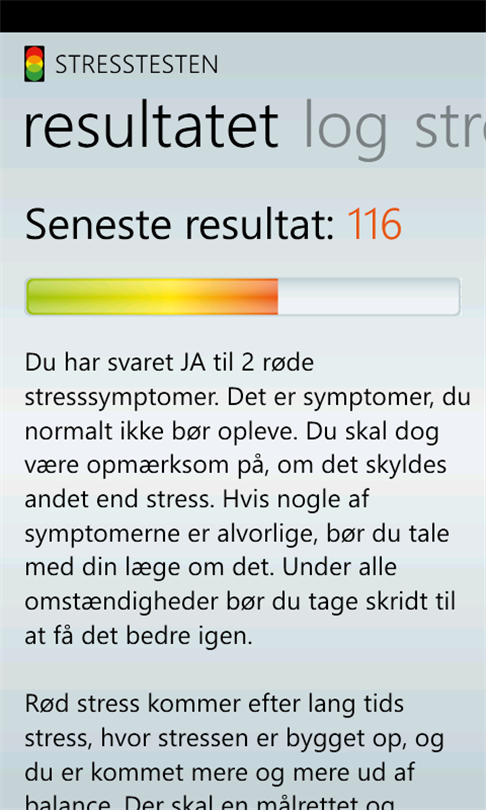Screen dimensions: 486x810
Task: Switch to the log tab
Action: pos(346,129)
